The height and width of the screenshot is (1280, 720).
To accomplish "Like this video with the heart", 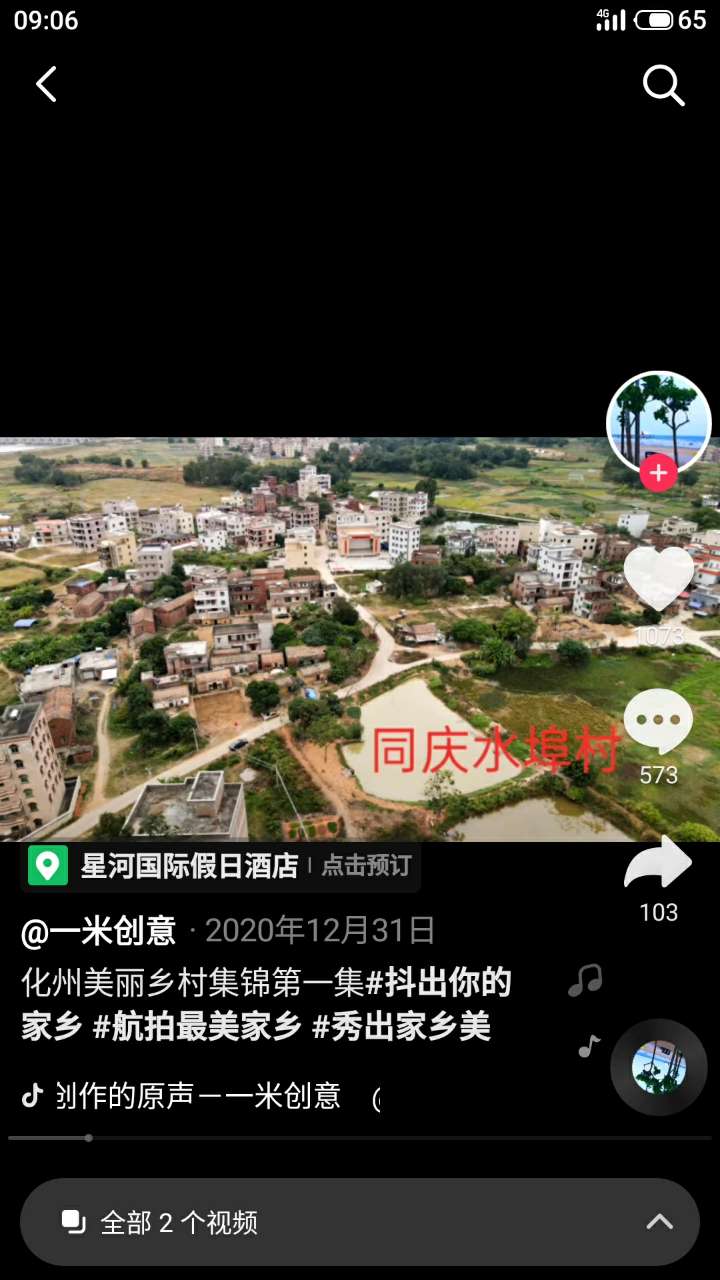I will click(658, 580).
